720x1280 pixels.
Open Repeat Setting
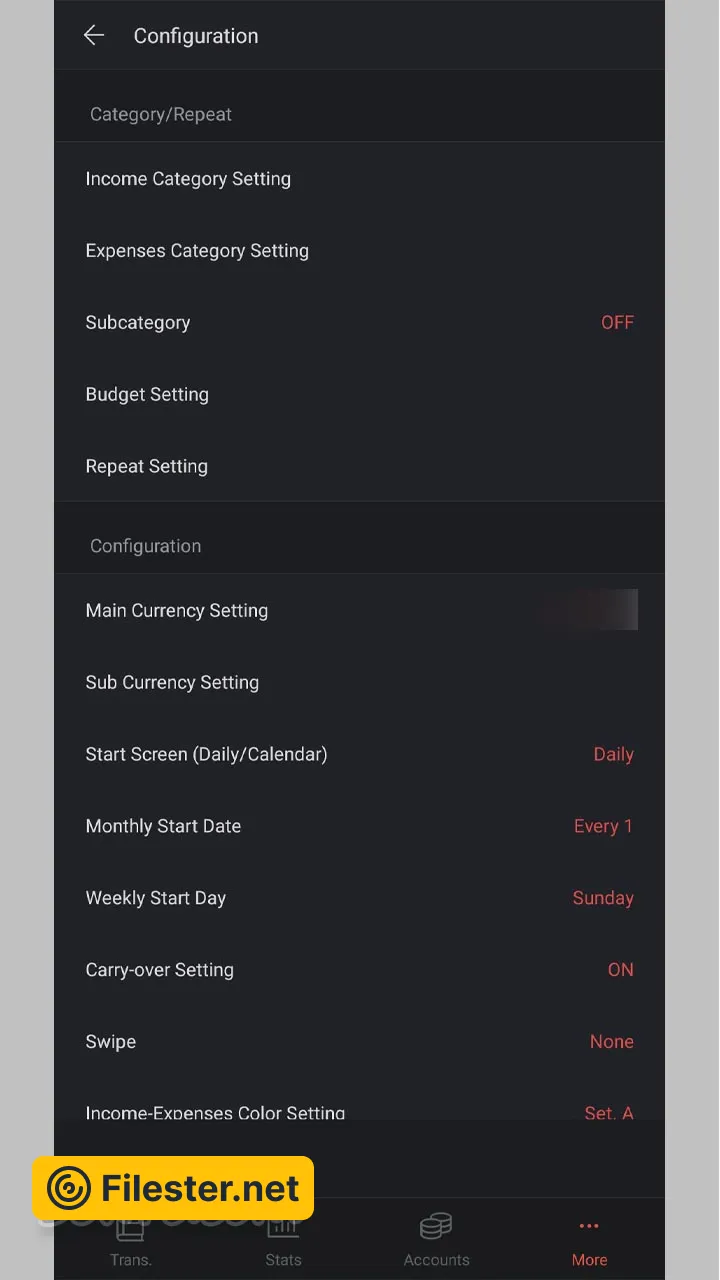point(147,467)
